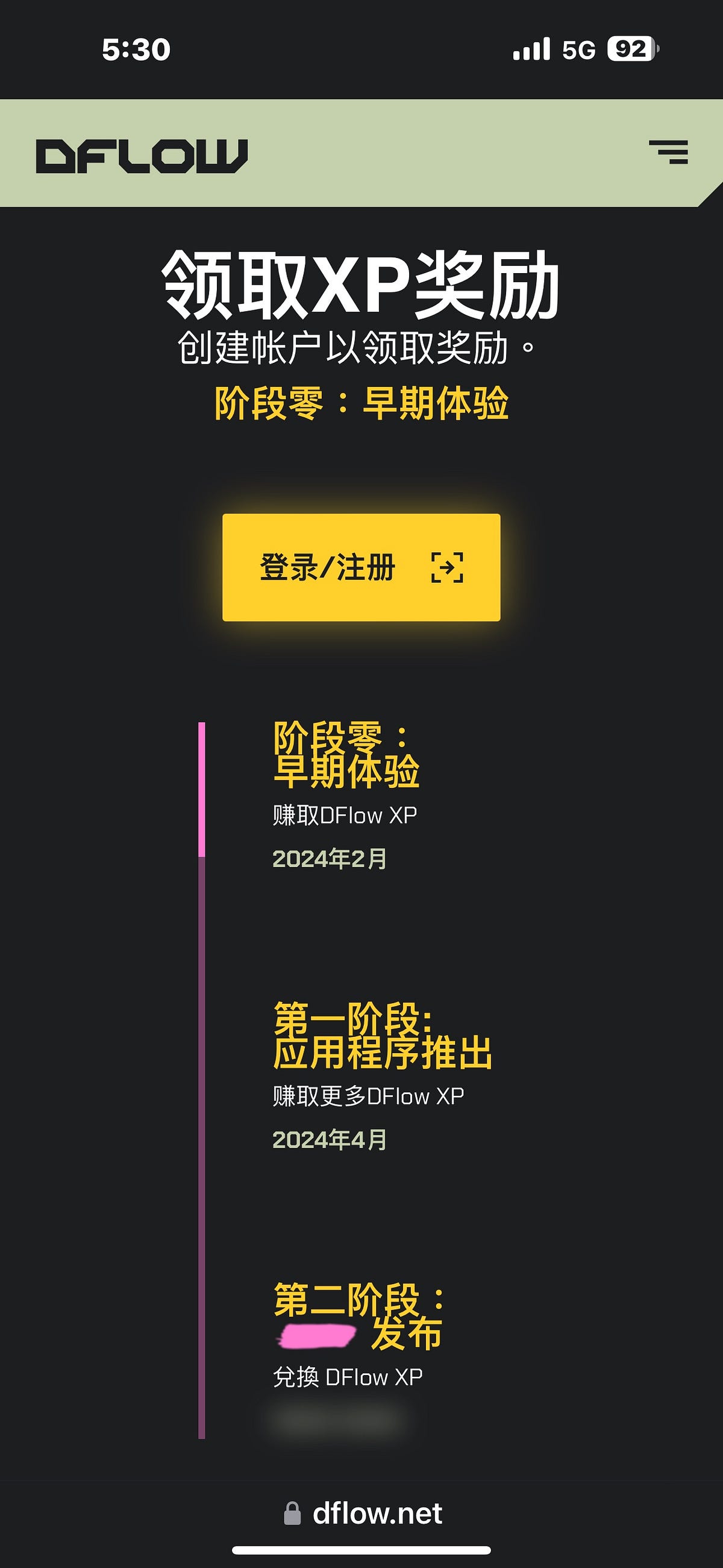Click the arrow icon inside the login button
The image size is (723, 1568).
point(448,569)
